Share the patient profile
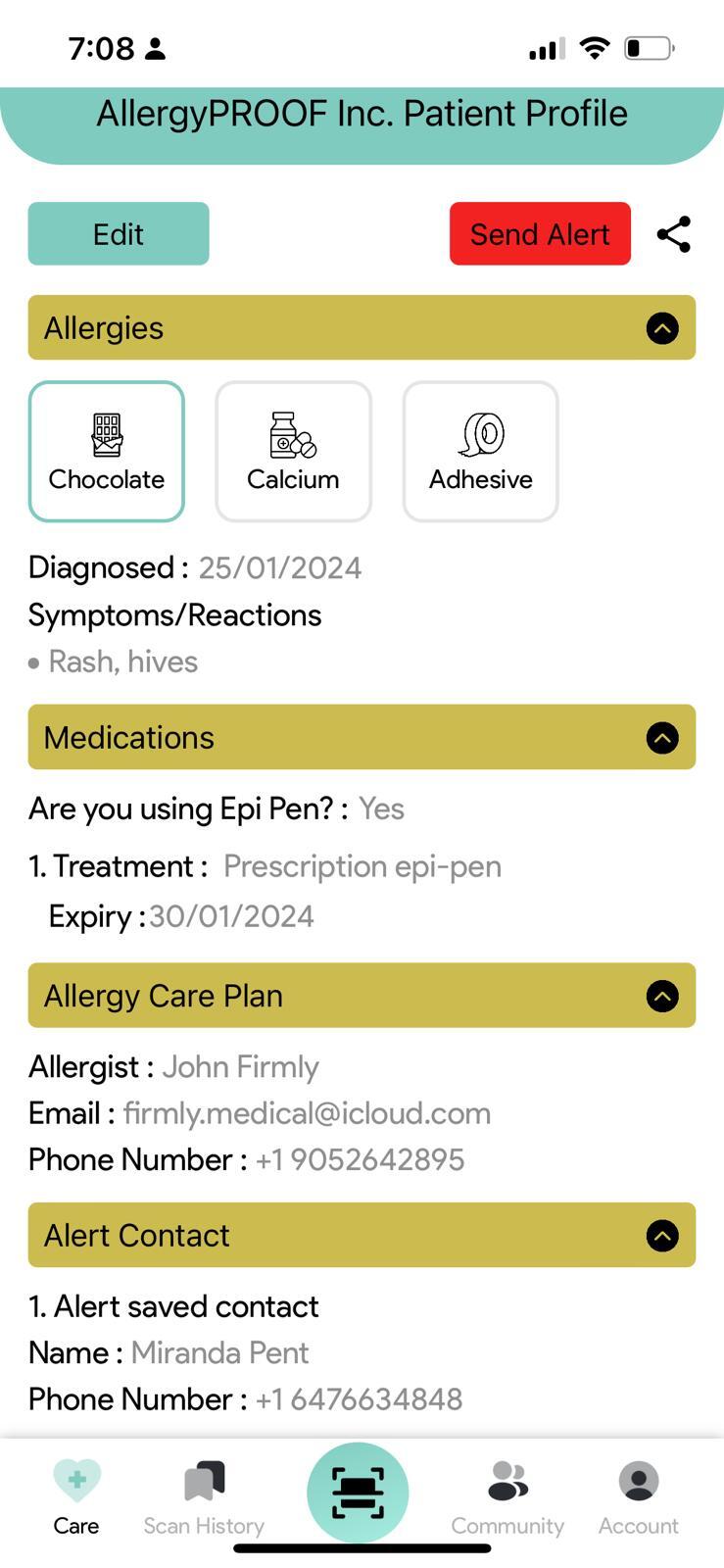 (x=674, y=235)
